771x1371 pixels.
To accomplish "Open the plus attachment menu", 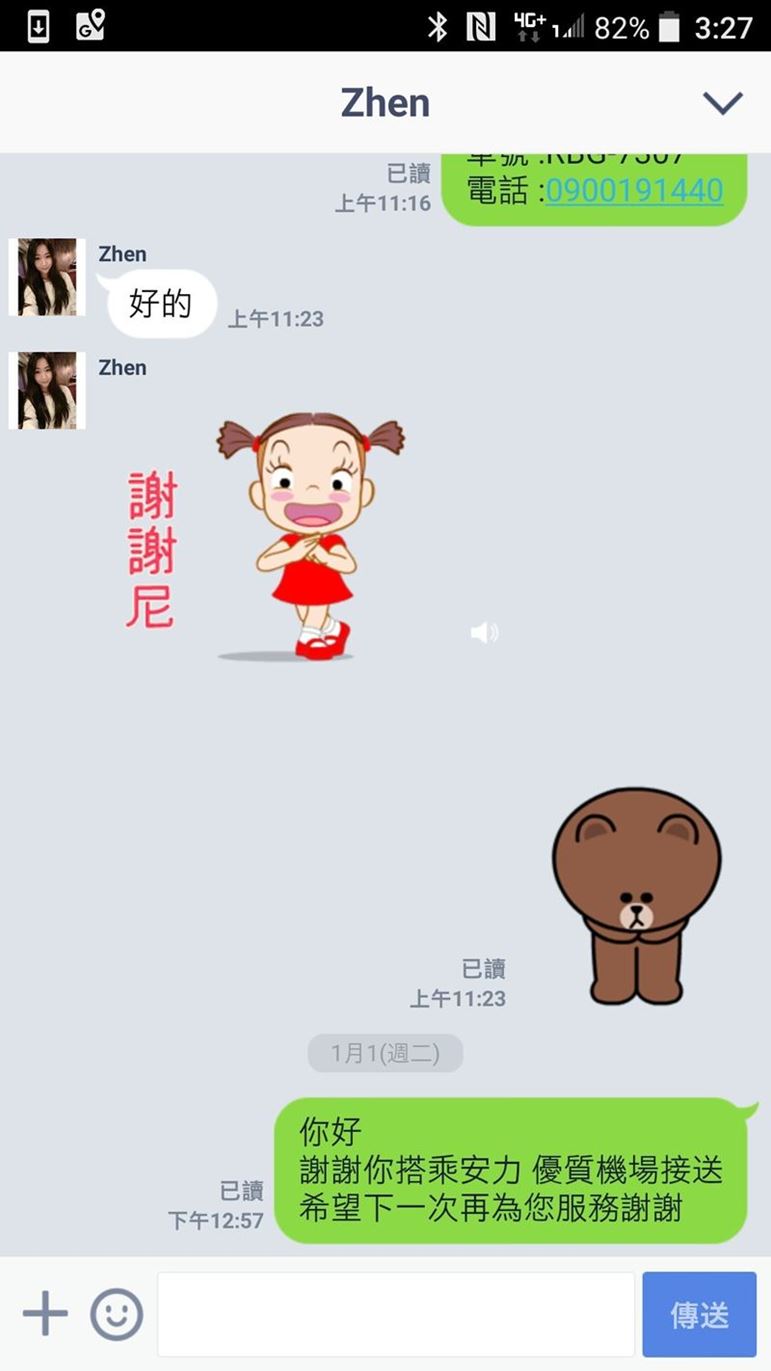I will 45,1314.
